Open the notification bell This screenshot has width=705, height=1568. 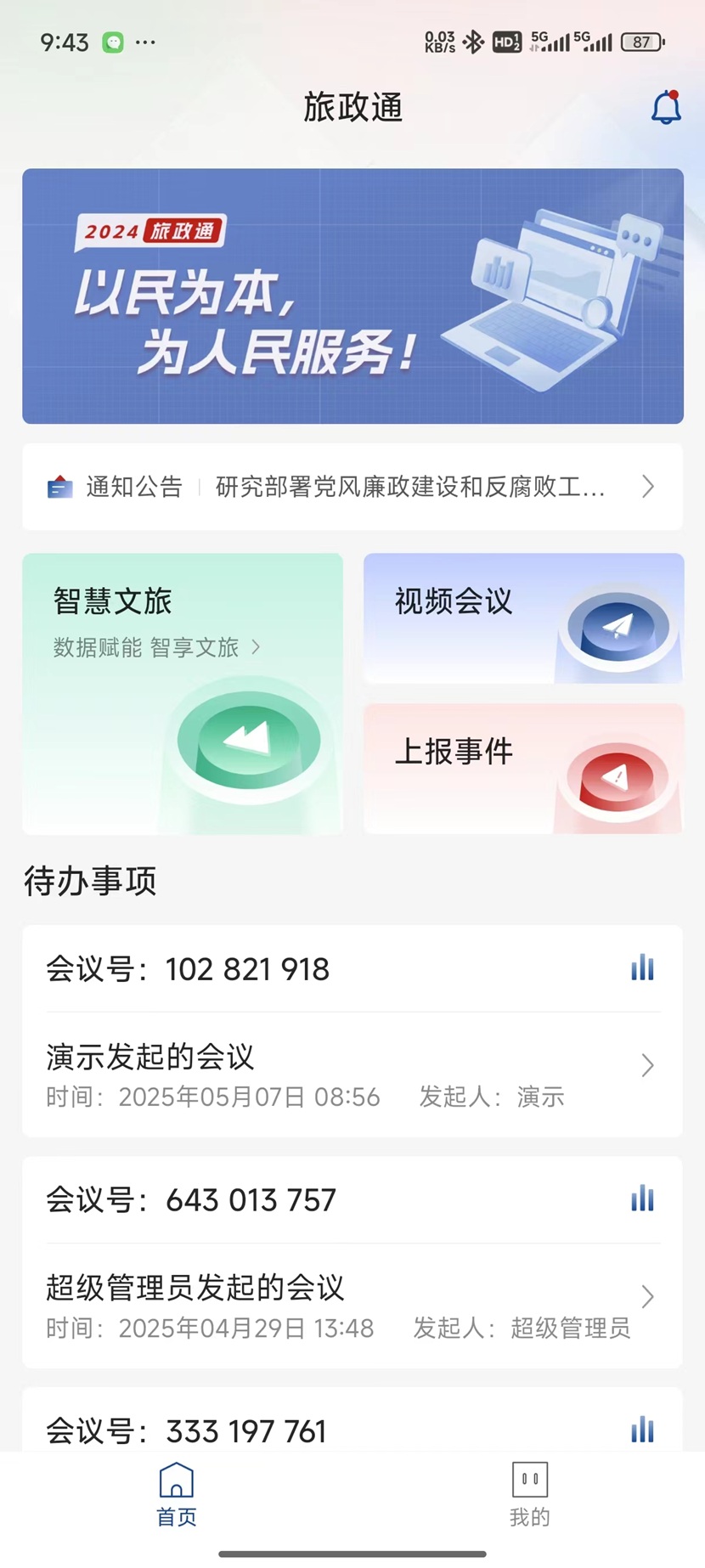[666, 107]
